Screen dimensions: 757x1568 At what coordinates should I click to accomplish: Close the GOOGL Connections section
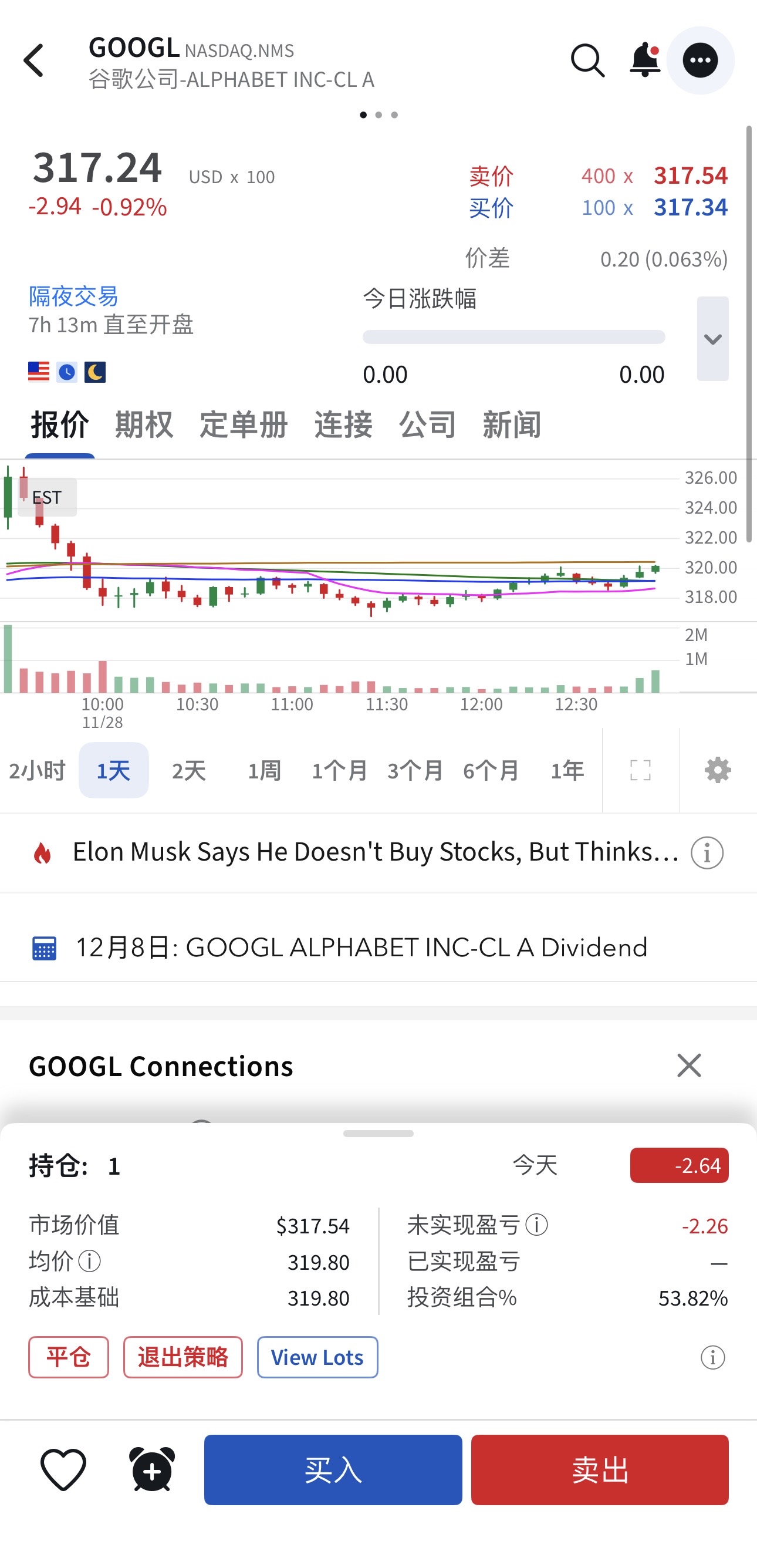point(689,1066)
